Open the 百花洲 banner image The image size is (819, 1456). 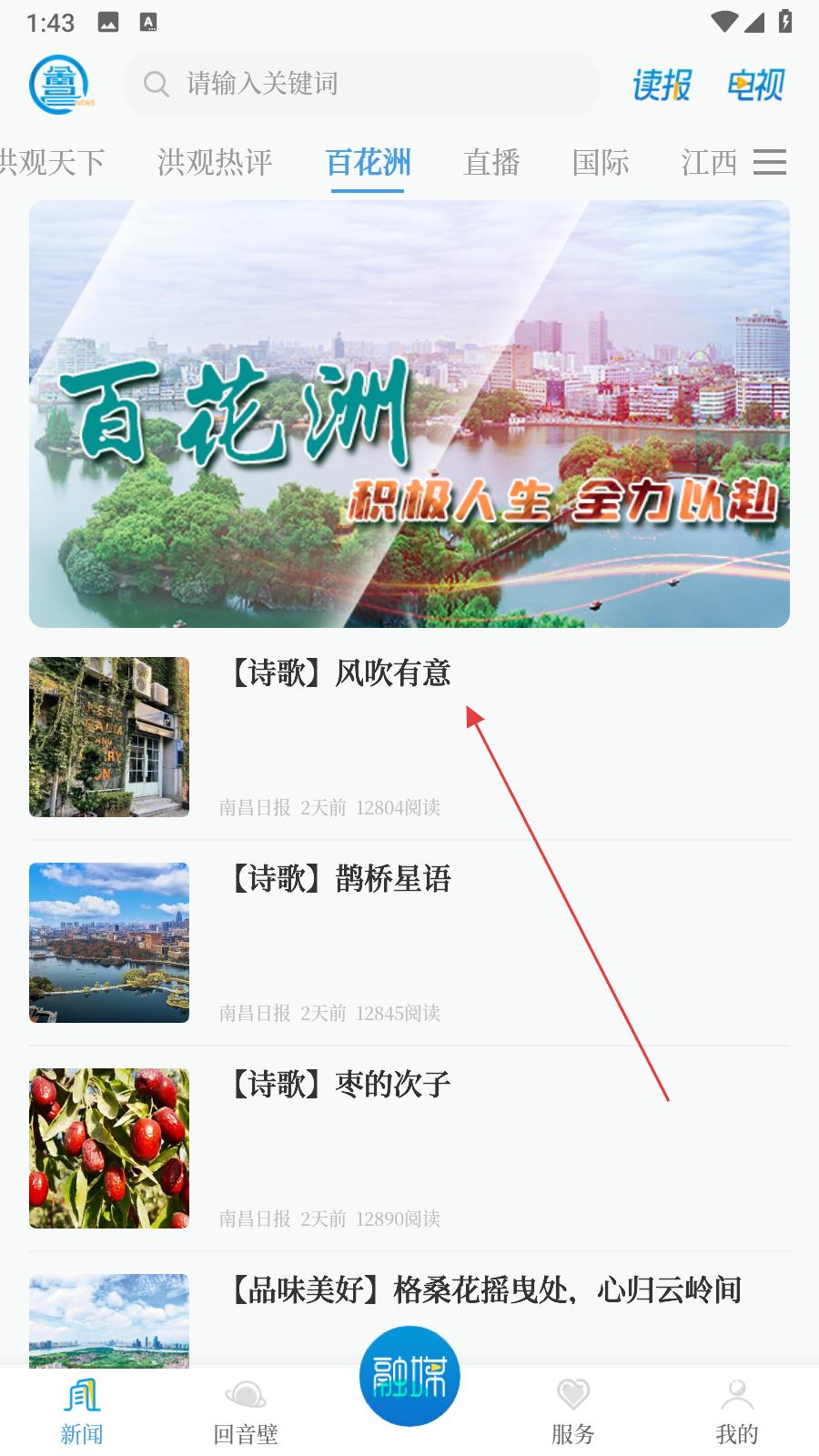(409, 414)
